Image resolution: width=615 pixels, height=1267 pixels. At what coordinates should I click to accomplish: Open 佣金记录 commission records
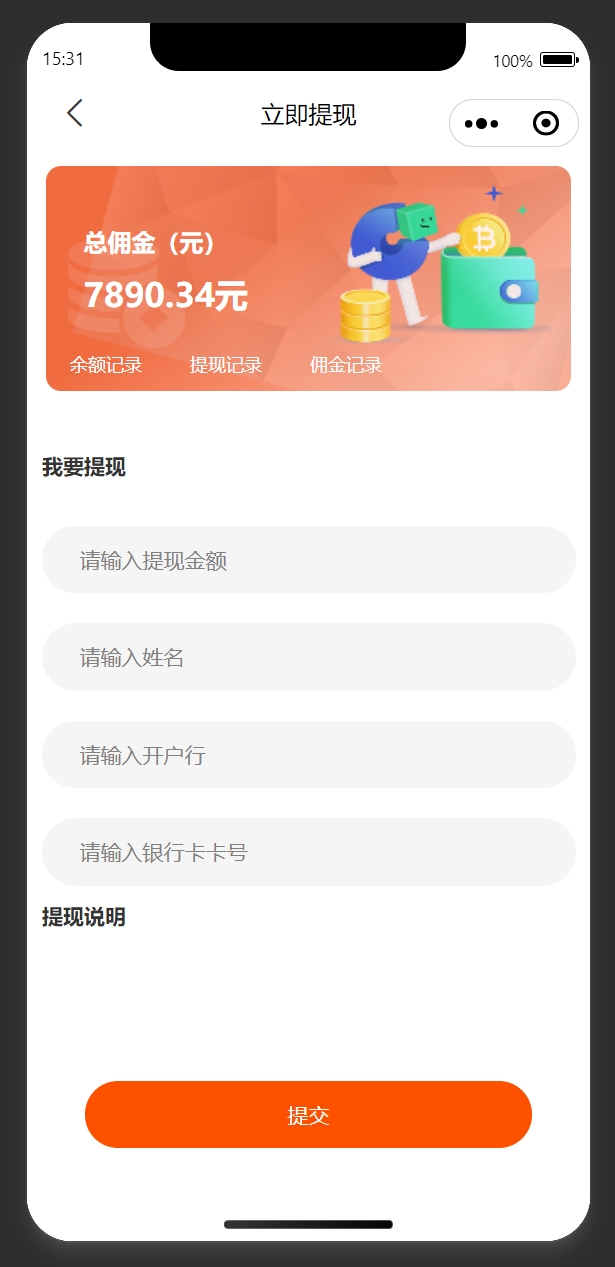click(x=346, y=365)
